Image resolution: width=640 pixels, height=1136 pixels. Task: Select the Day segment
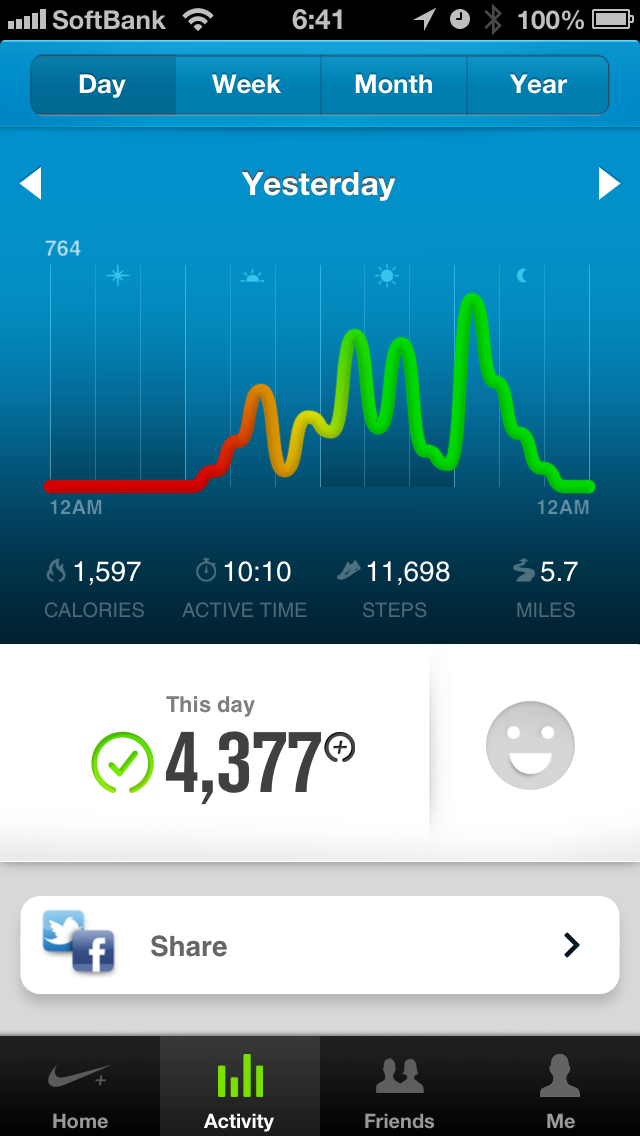(102, 85)
